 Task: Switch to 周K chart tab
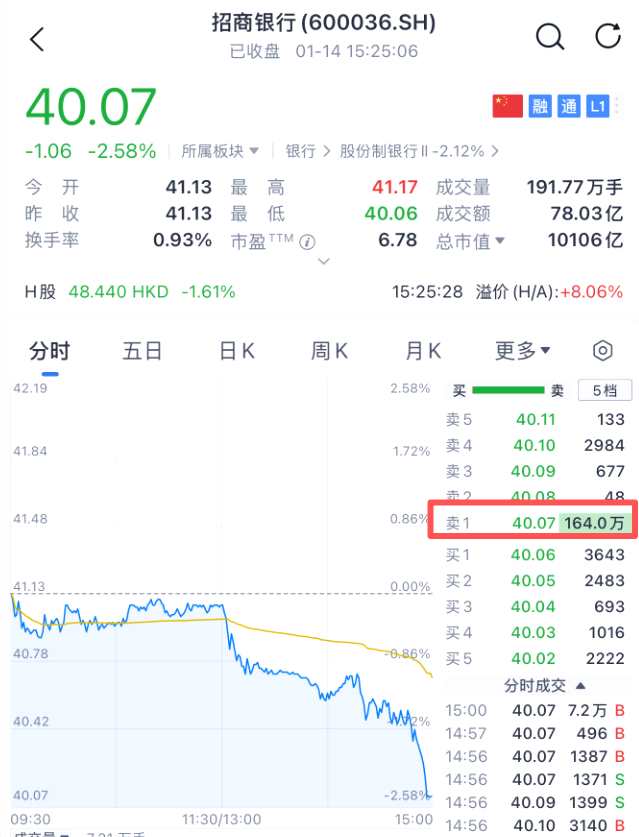[x=329, y=351]
